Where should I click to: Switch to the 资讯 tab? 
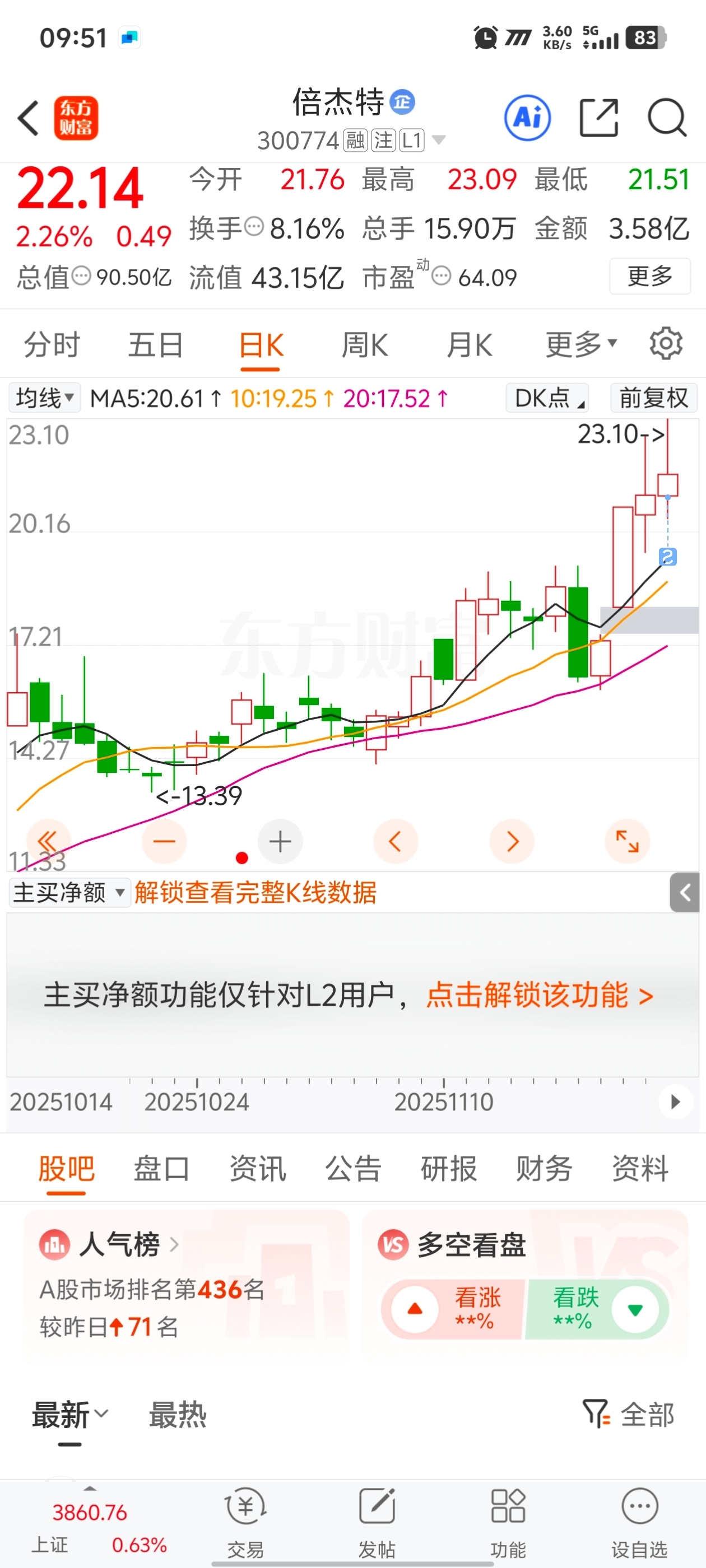[x=258, y=1168]
